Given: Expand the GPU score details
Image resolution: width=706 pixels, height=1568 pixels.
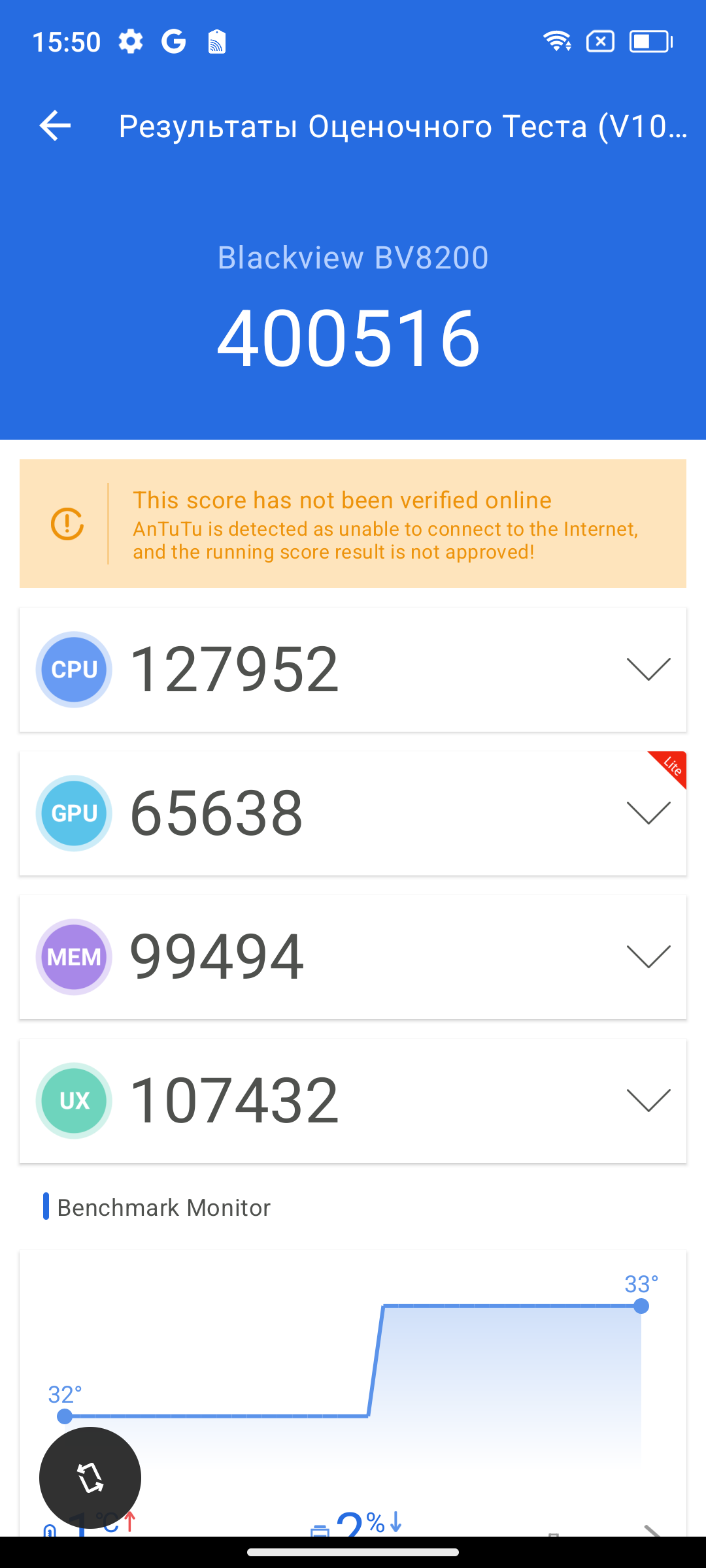Looking at the screenshot, I should (648, 813).
